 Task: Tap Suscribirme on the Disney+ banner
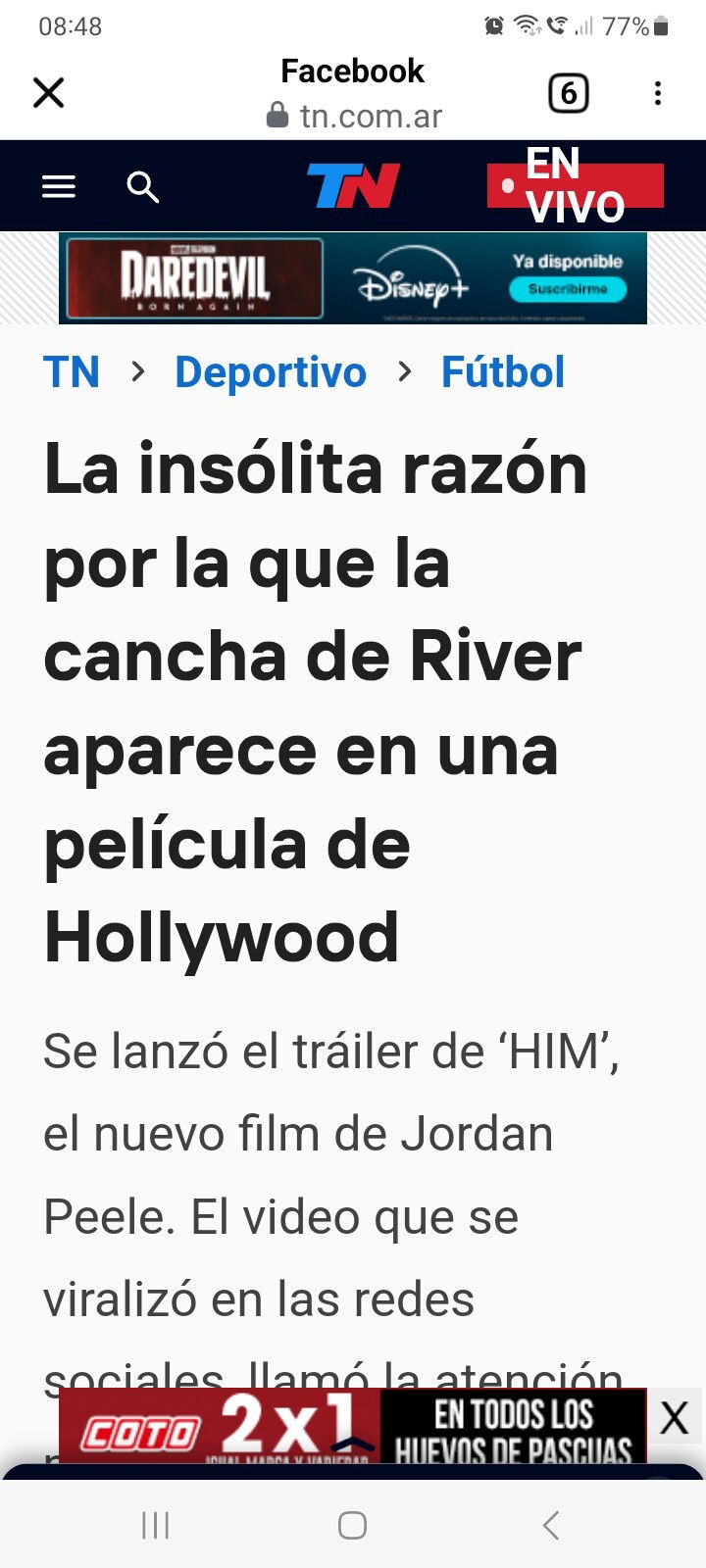568,289
